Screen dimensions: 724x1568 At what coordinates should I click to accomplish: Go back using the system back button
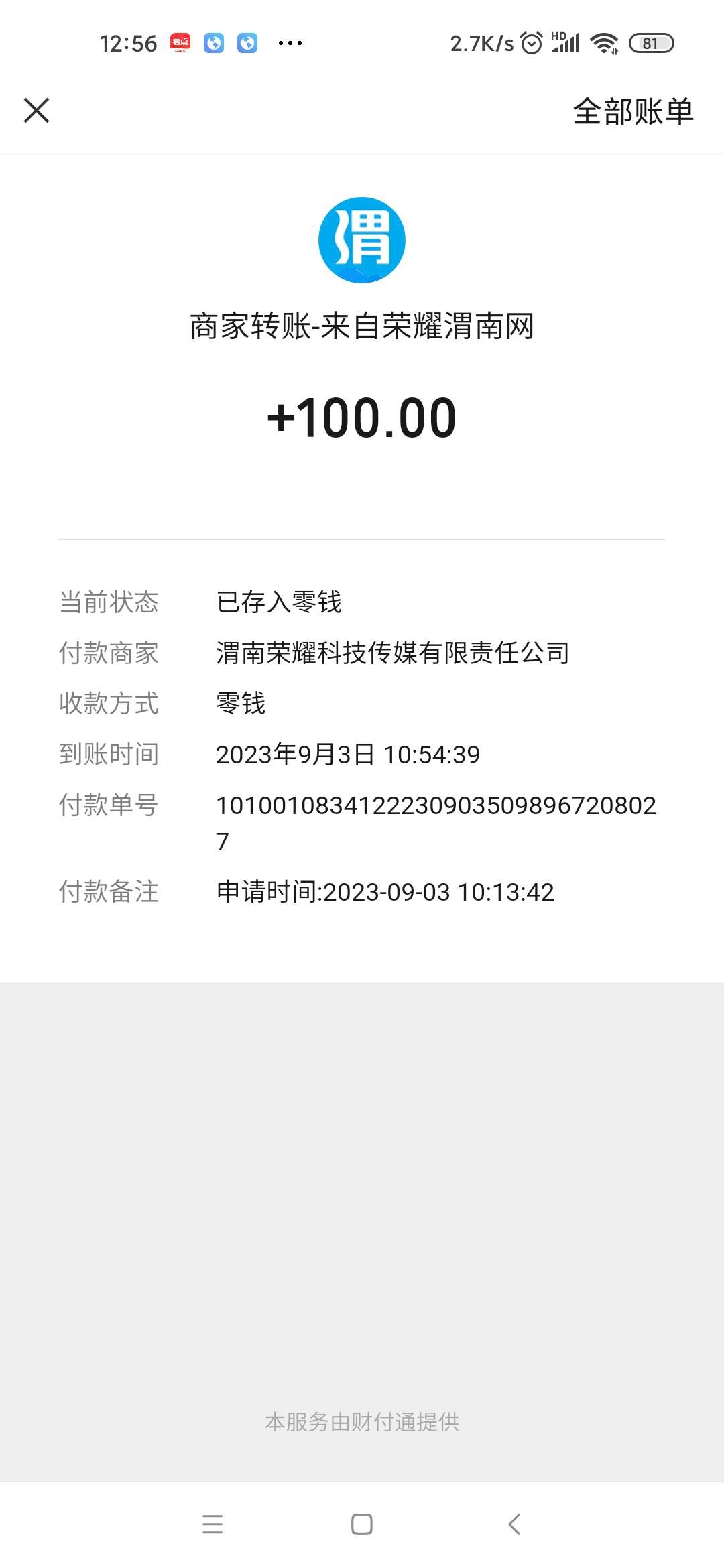tap(514, 1524)
